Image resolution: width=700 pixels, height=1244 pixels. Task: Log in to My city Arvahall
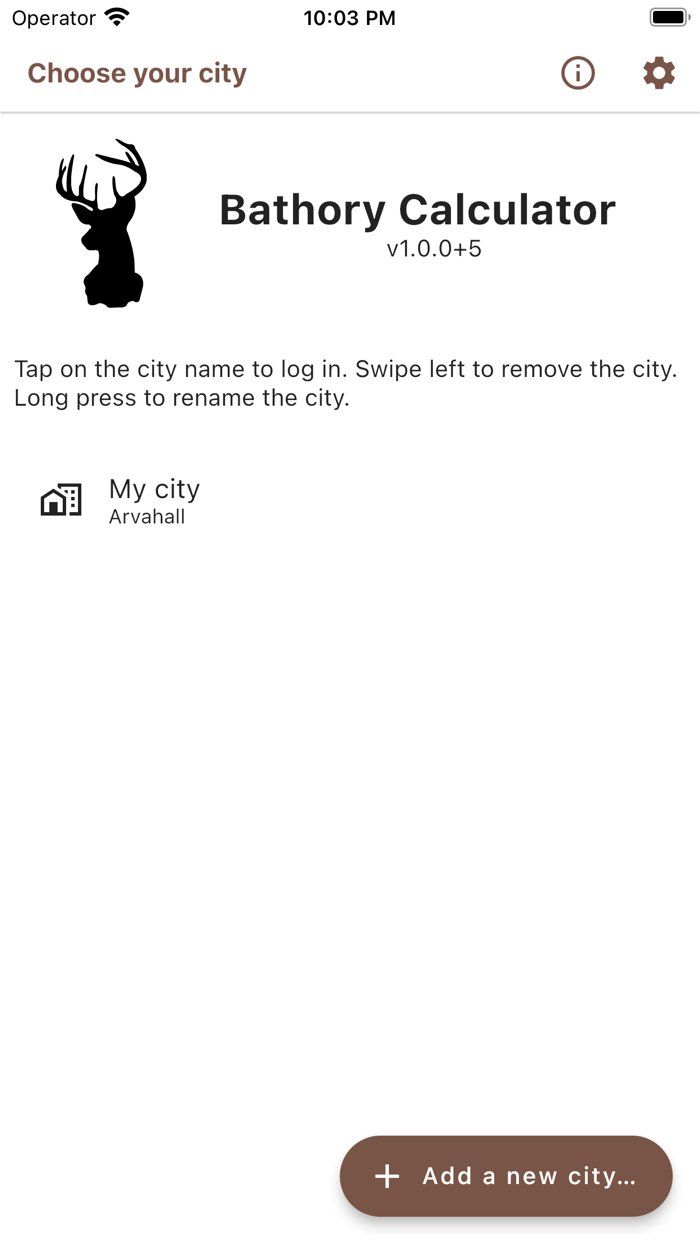click(155, 500)
